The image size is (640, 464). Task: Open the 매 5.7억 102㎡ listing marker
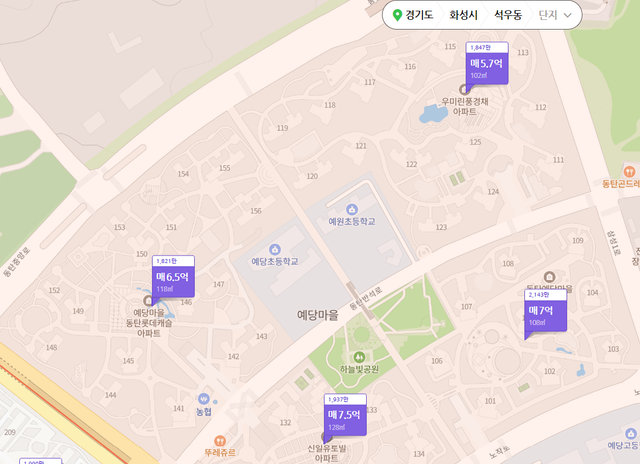coord(487,67)
